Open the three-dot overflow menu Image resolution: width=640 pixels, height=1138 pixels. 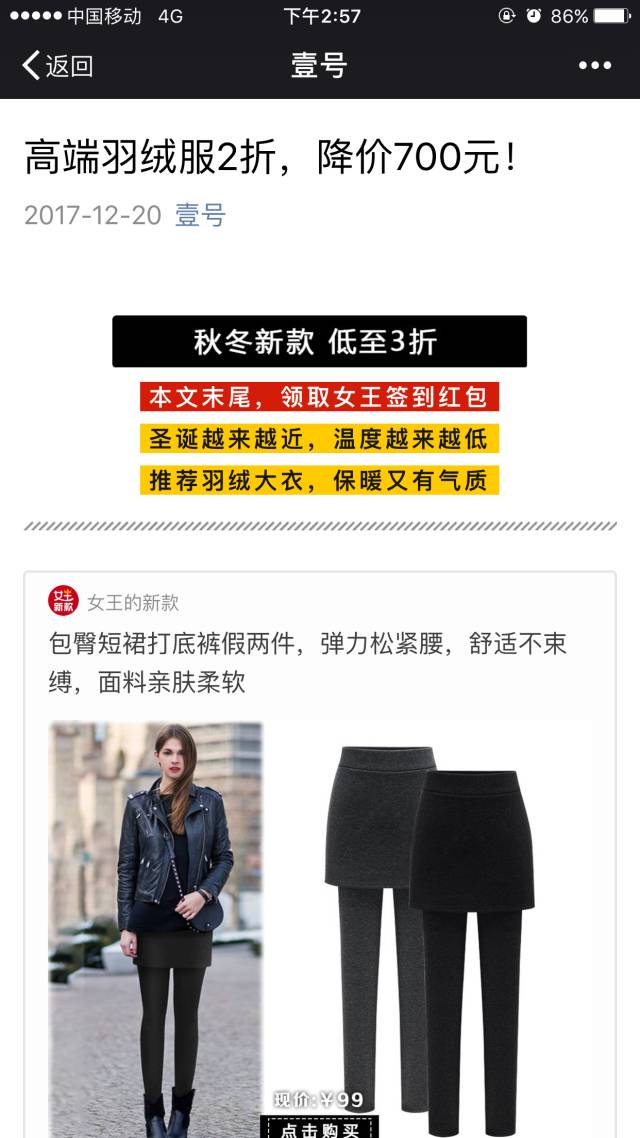(x=594, y=66)
